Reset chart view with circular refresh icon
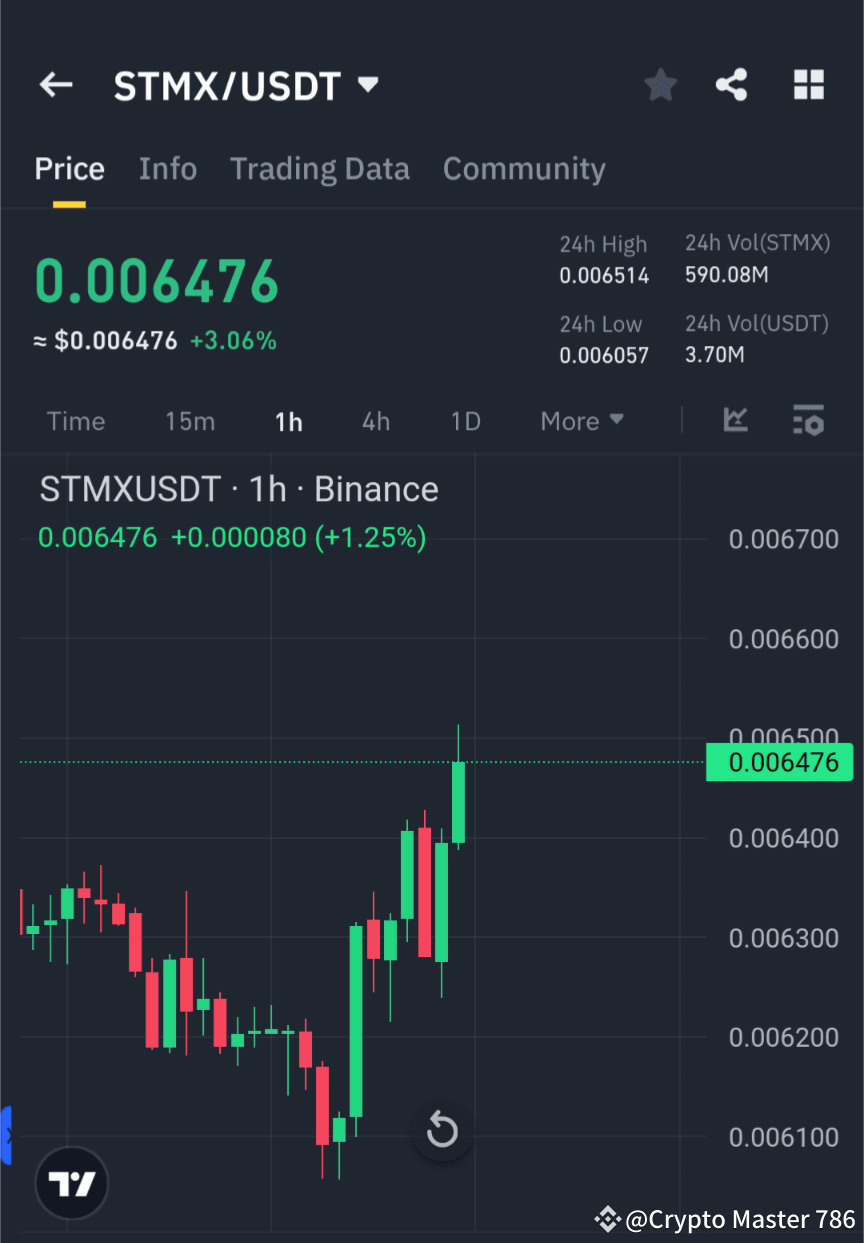This screenshot has height=1243, width=864. [x=442, y=1130]
